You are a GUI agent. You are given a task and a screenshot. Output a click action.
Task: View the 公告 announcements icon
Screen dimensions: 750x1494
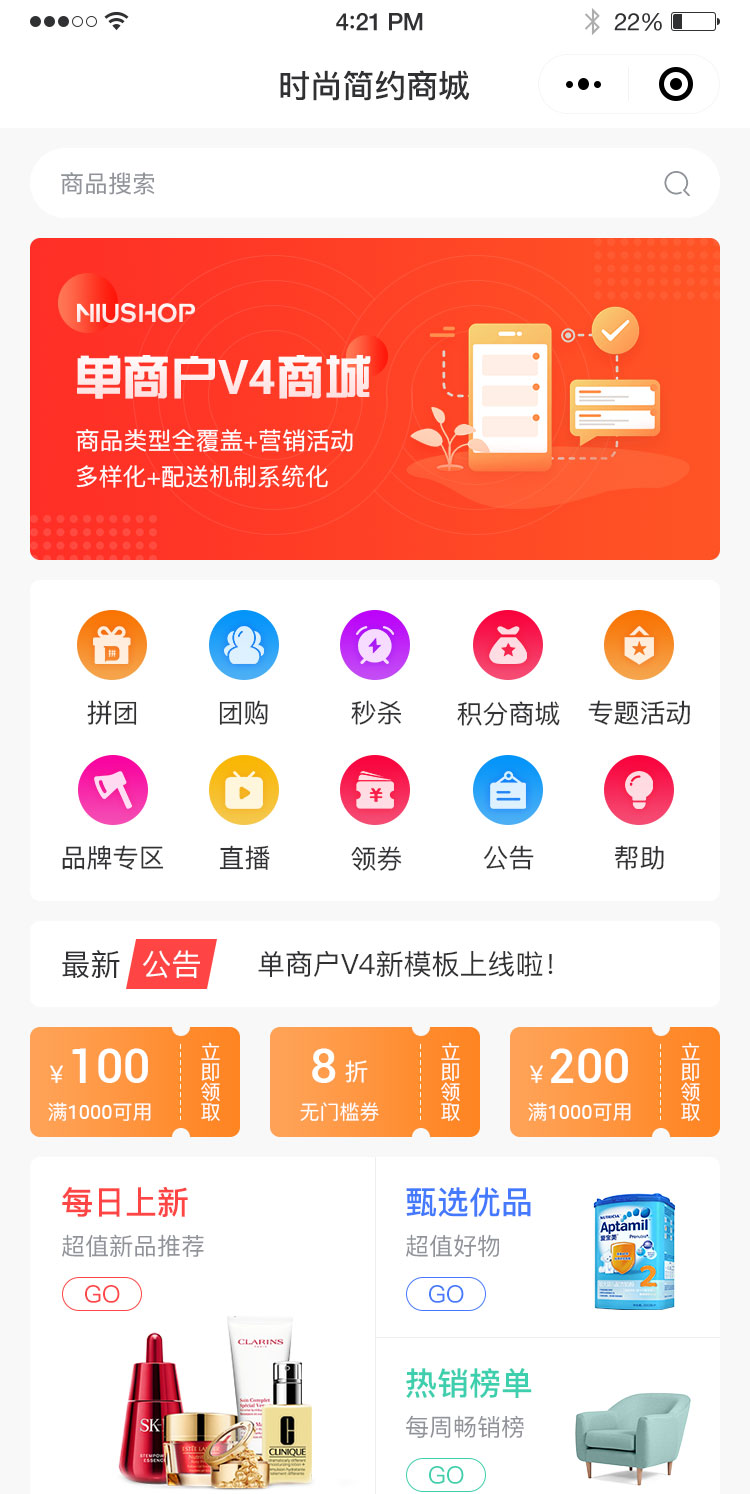[508, 791]
